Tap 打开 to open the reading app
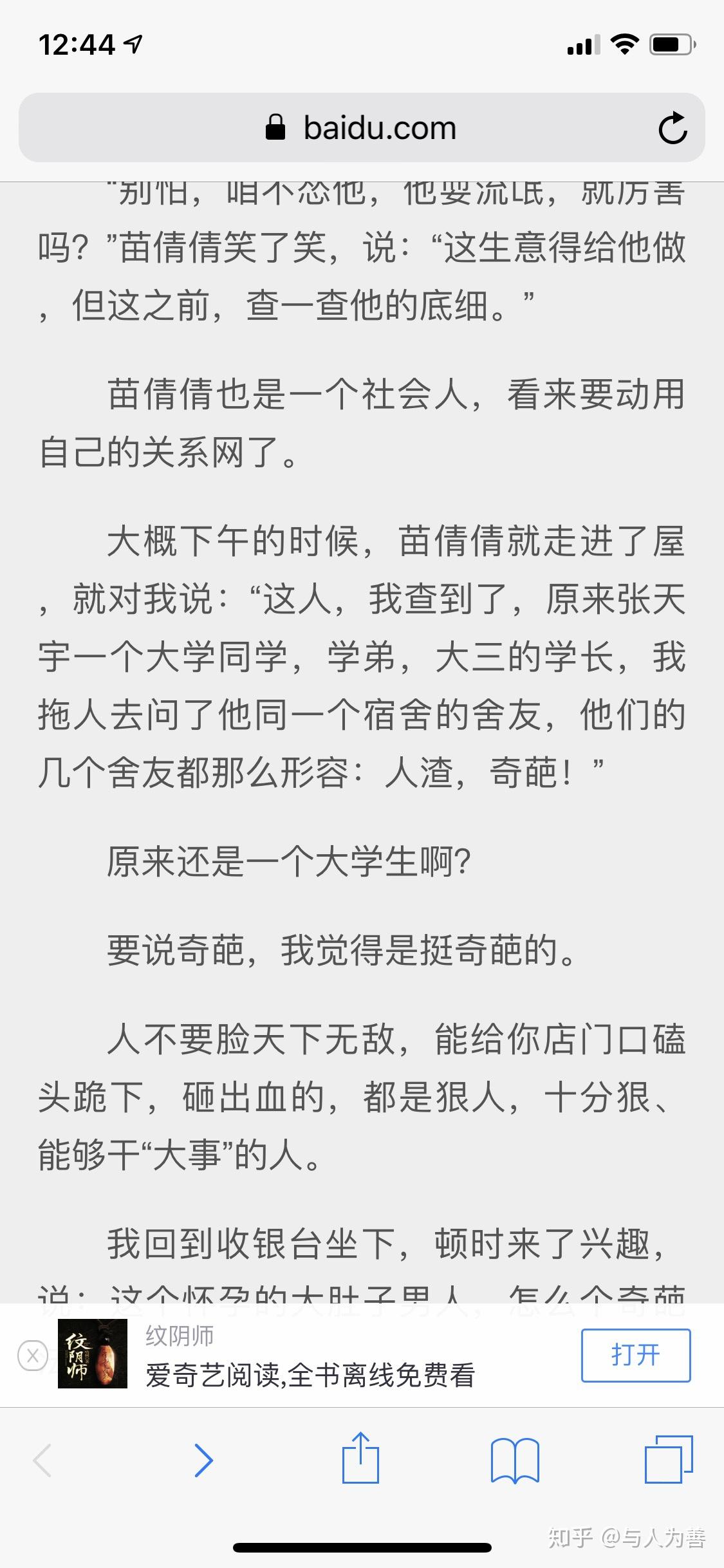This screenshot has width=724, height=1568. [635, 1355]
